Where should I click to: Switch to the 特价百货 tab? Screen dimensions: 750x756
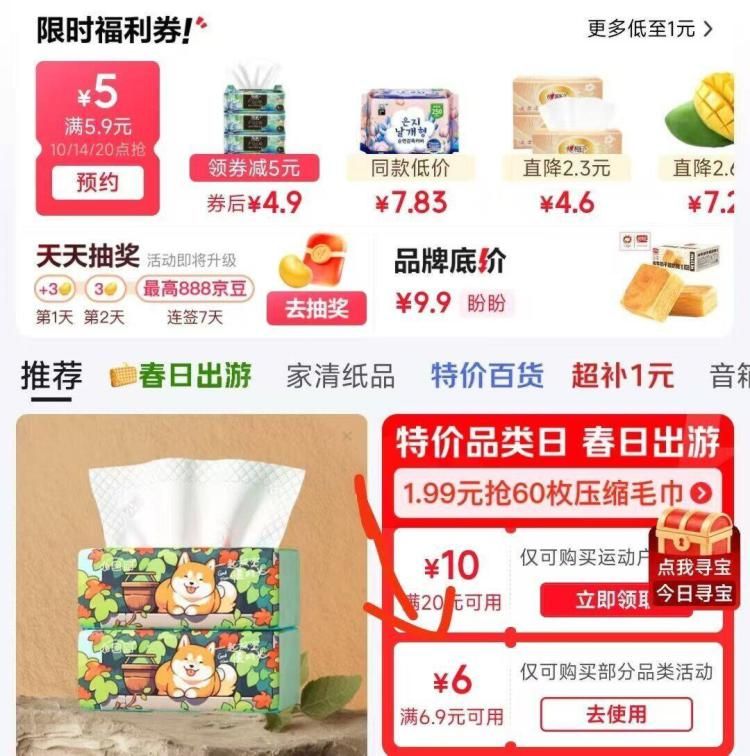coord(487,376)
